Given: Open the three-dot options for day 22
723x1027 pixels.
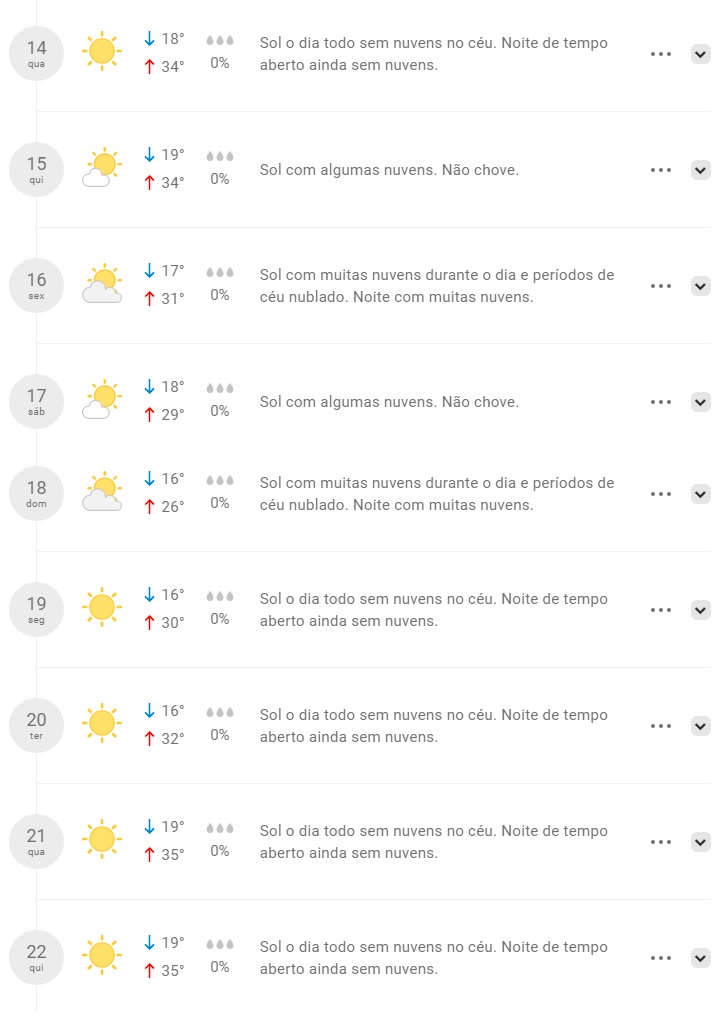Looking at the screenshot, I should [660, 958].
